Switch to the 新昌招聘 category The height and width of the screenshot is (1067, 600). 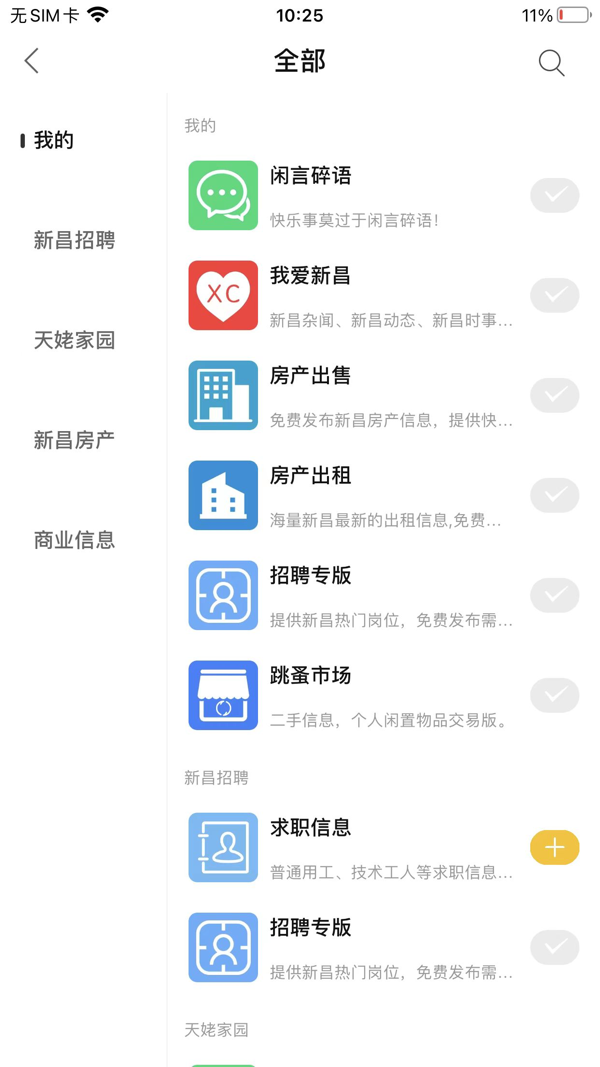(75, 241)
